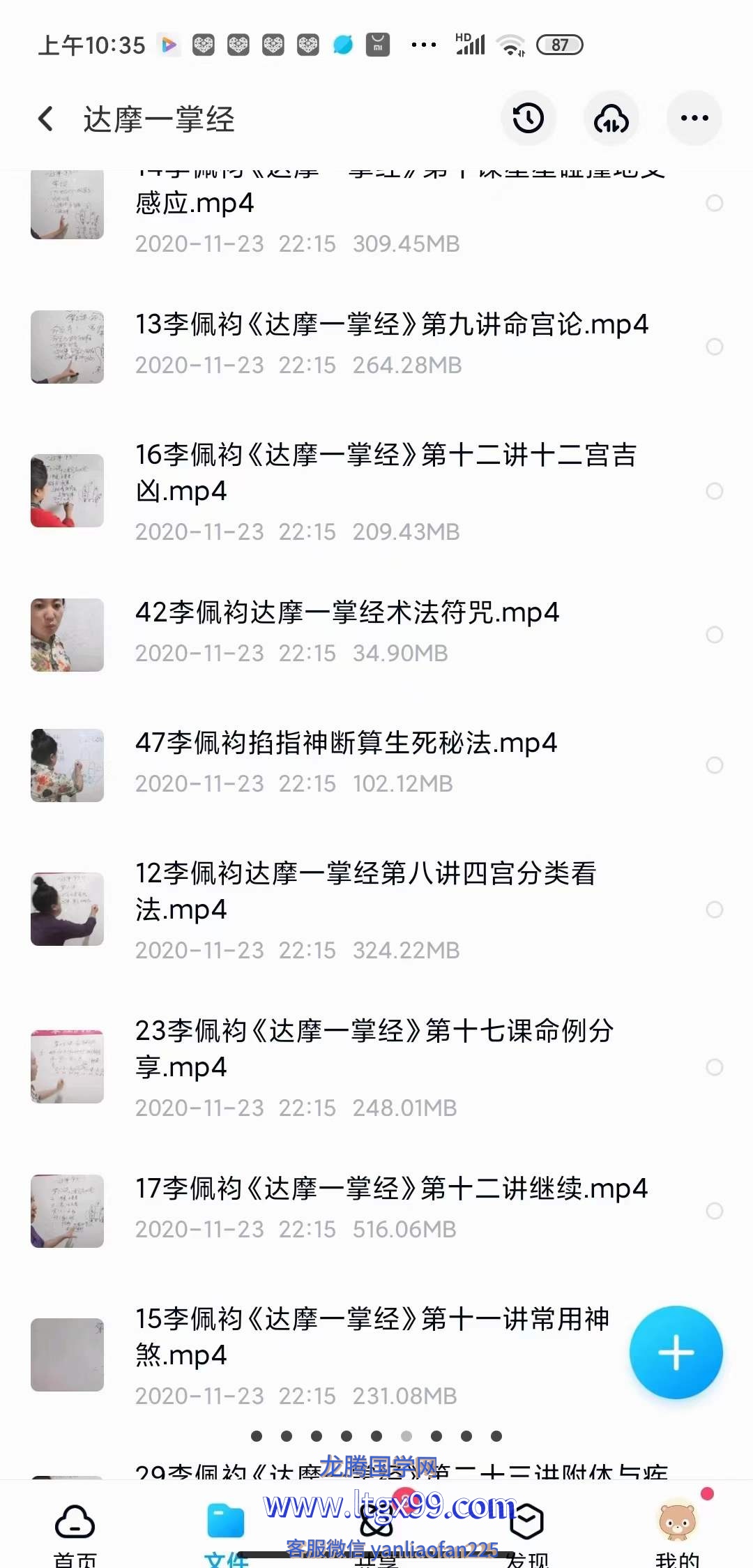Select the 17 第十二讲继续 file checkbox

(714, 1211)
